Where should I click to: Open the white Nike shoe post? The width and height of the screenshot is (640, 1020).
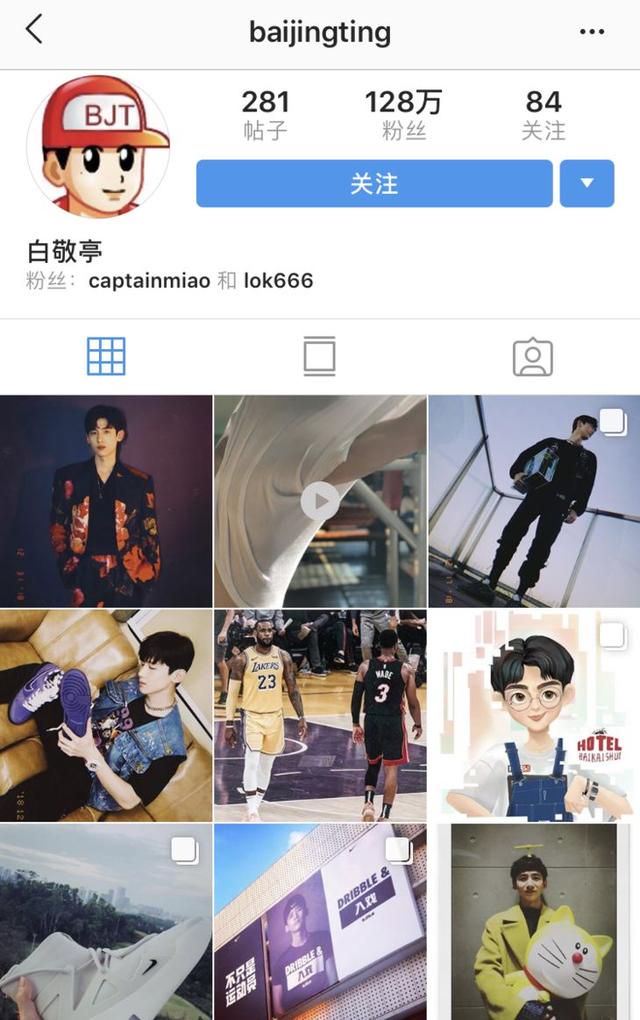pos(106,922)
